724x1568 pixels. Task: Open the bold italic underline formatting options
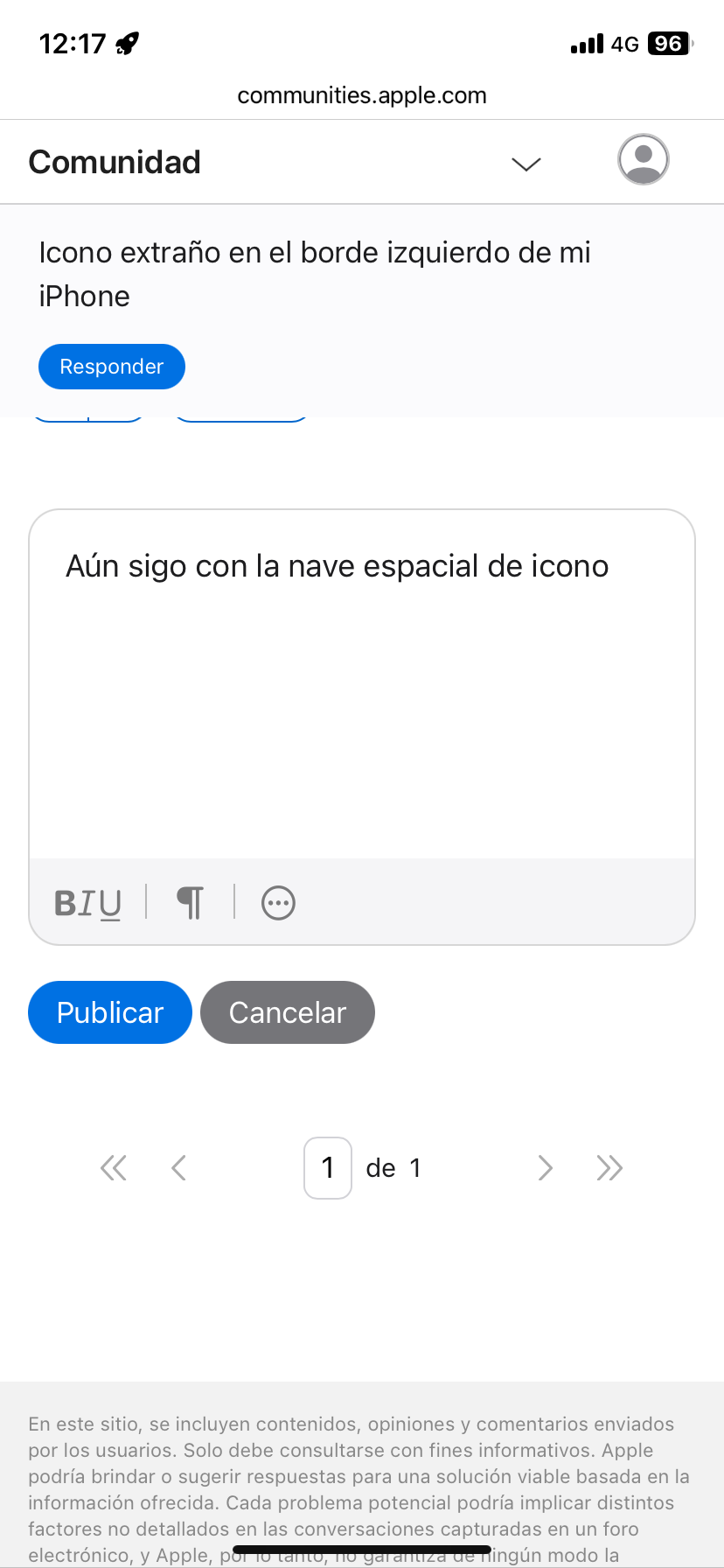pyautogui.click(x=87, y=902)
